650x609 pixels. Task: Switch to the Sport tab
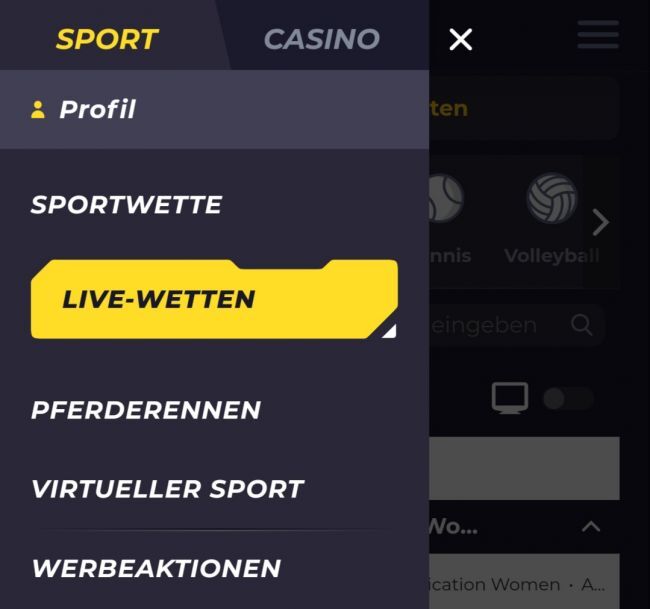point(106,39)
